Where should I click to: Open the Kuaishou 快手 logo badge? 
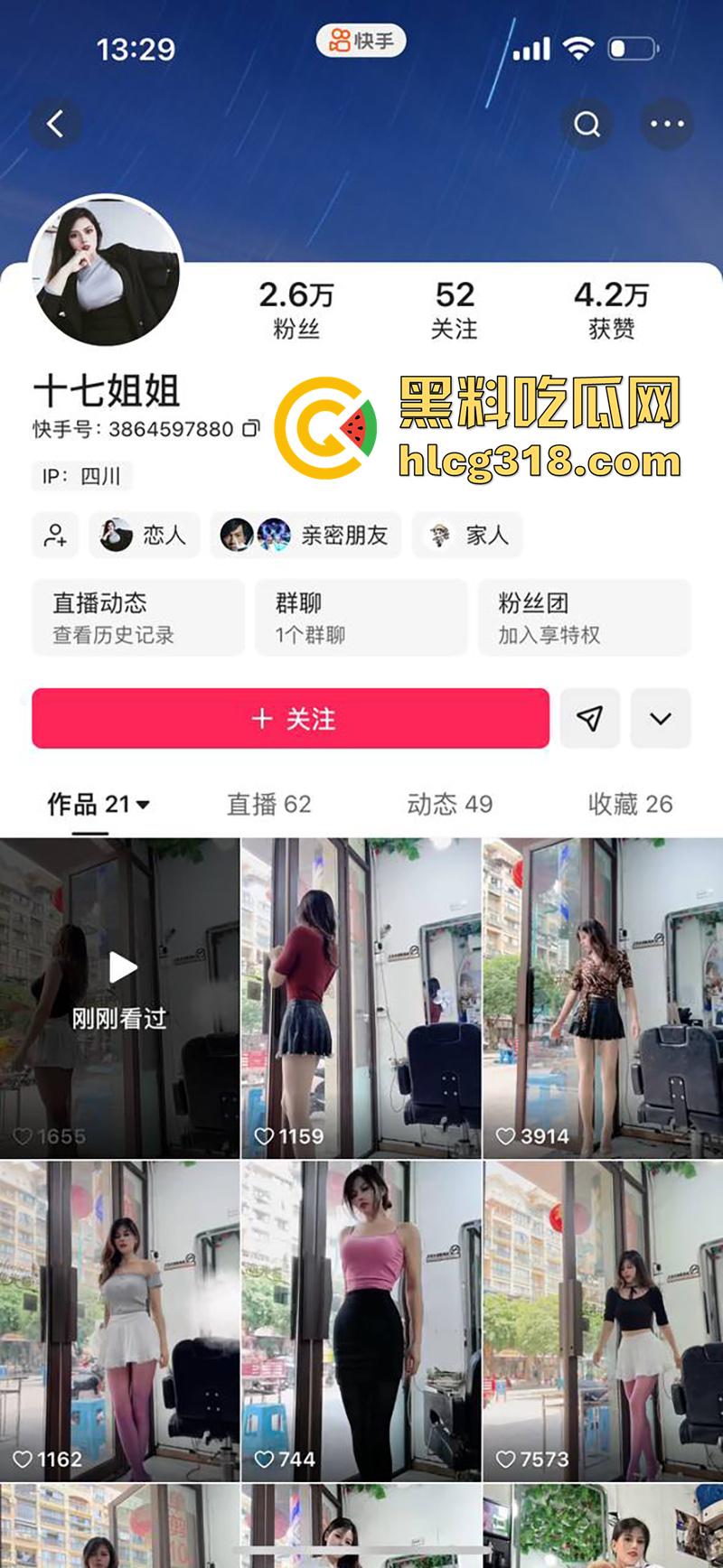pos(360,40)
